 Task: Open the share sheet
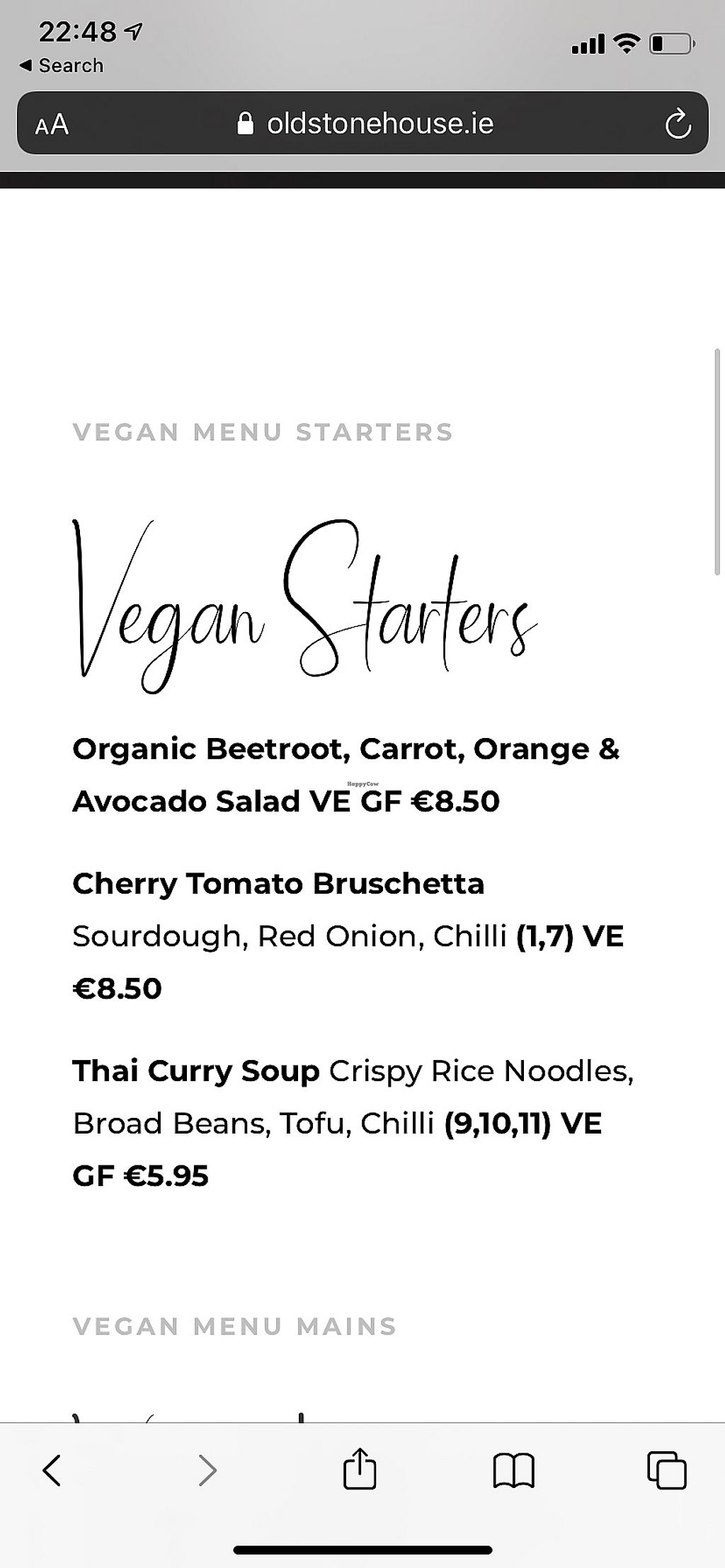(360, 1468)
